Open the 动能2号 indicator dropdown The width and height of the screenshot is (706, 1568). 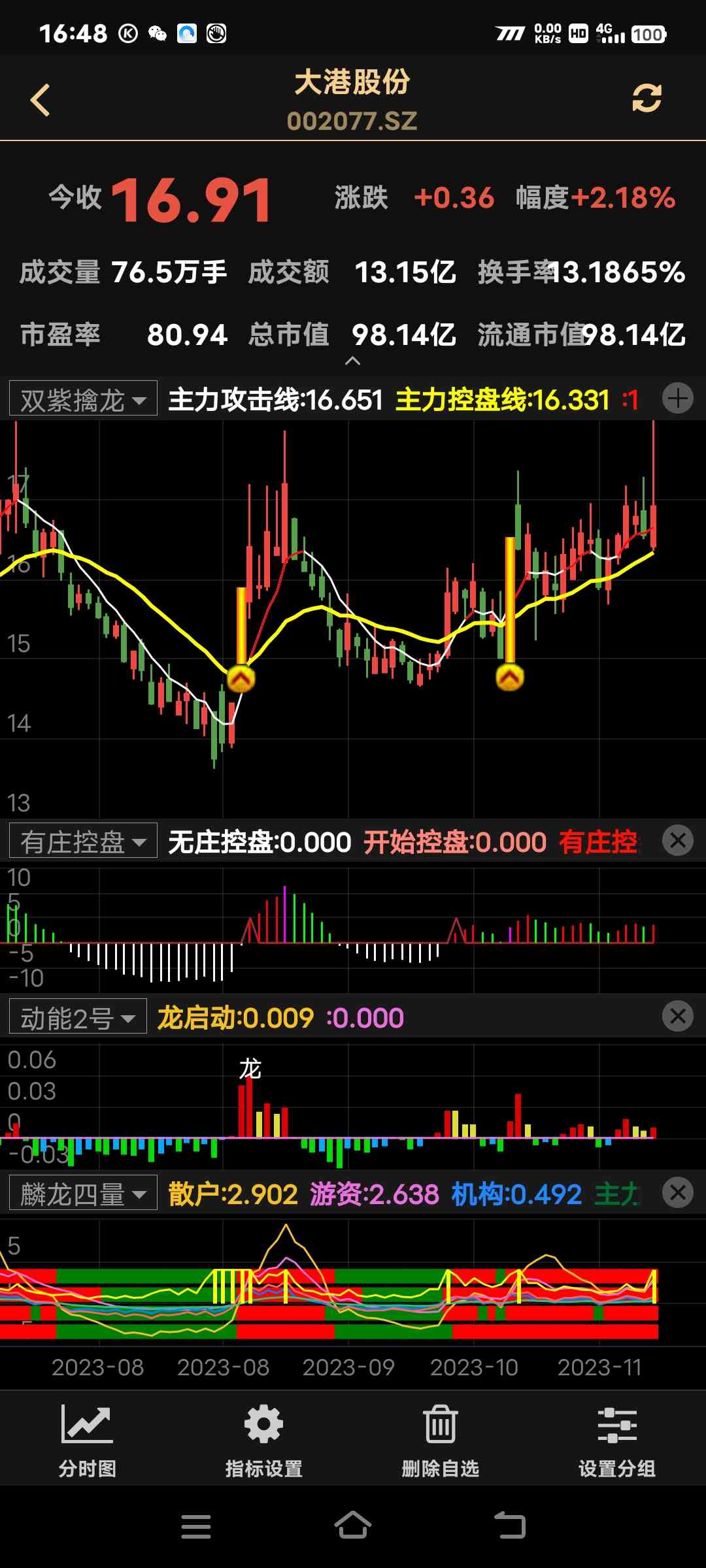click(x=78, y=1017)
